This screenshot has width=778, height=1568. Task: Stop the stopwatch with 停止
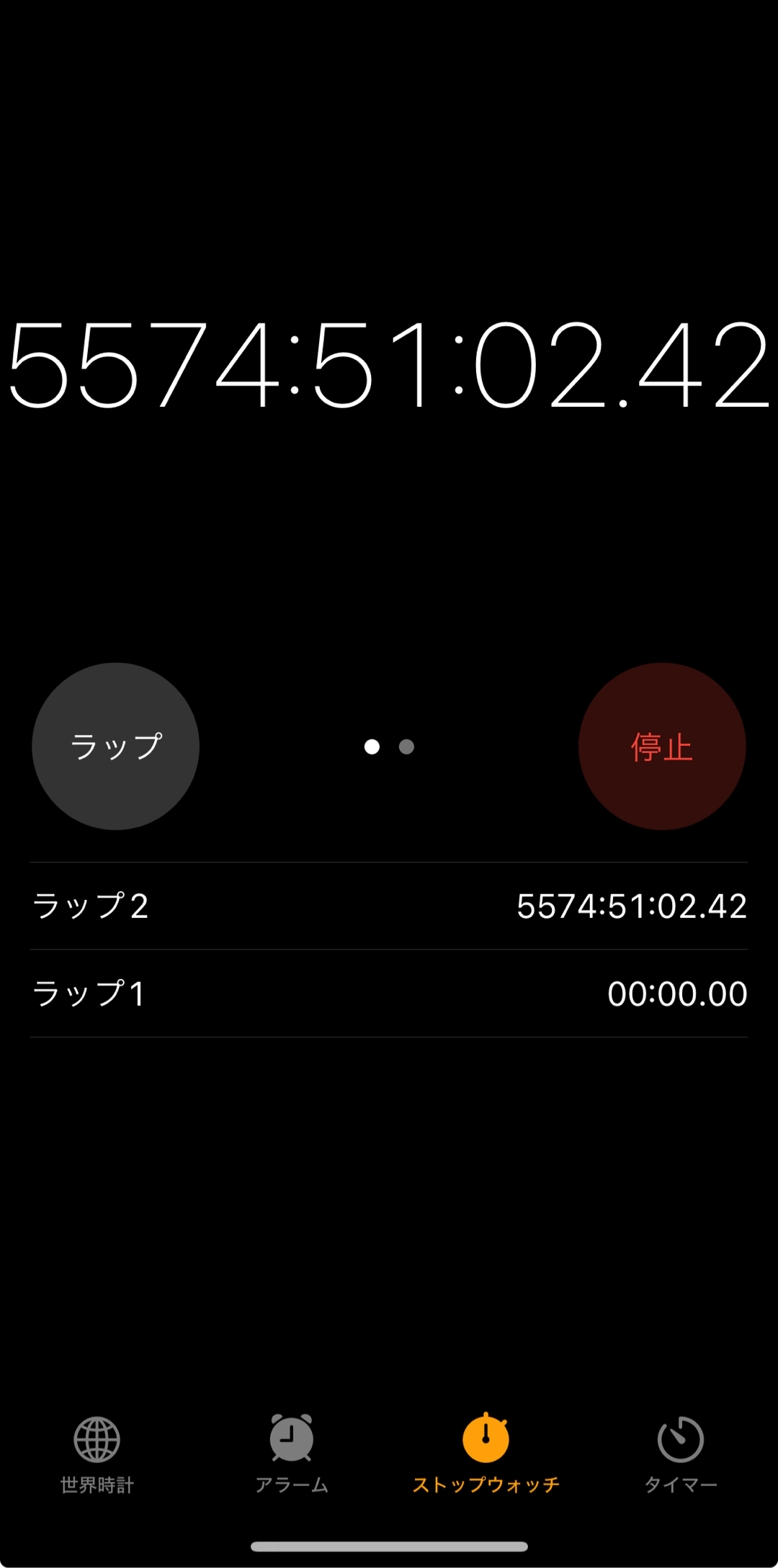click(x=661, y=747)
